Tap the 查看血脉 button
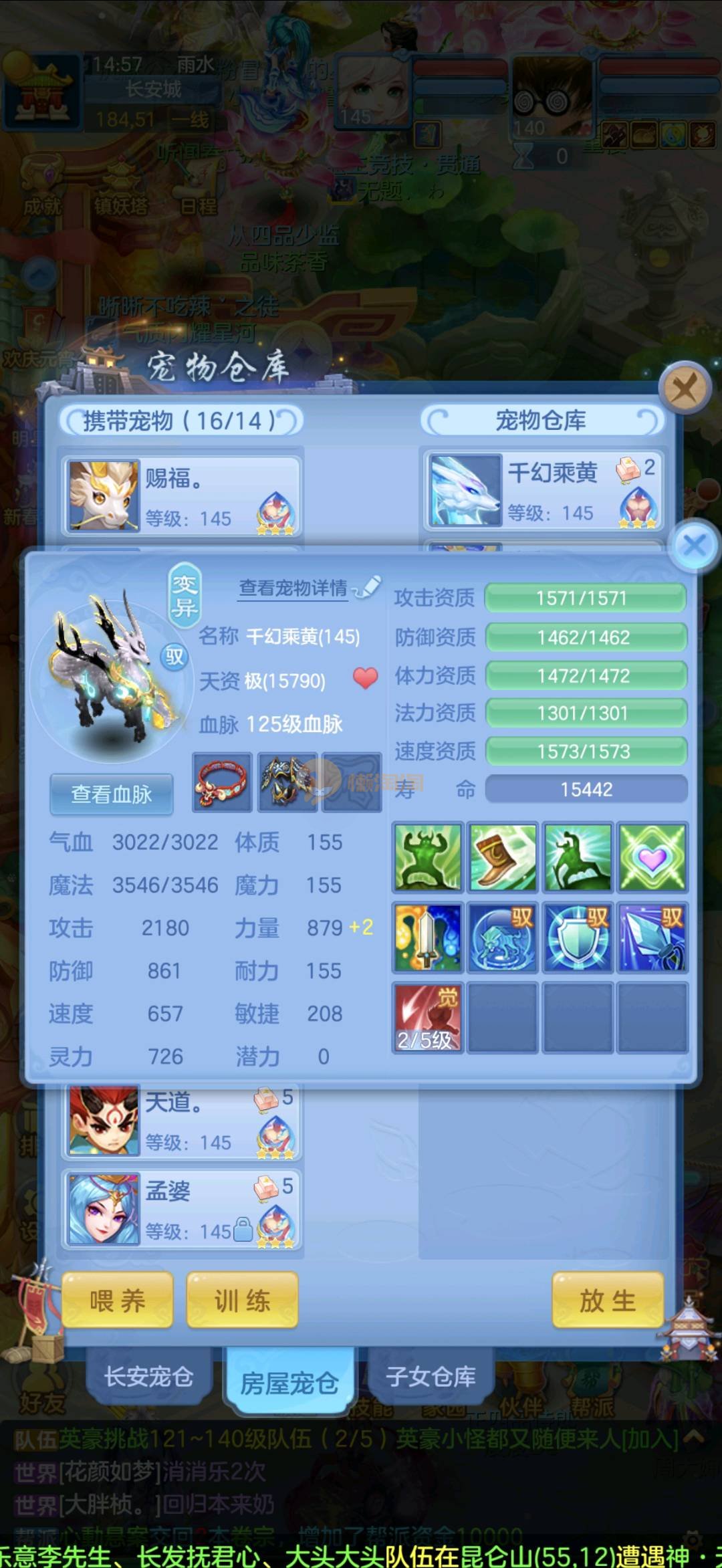 coord(112,794)
